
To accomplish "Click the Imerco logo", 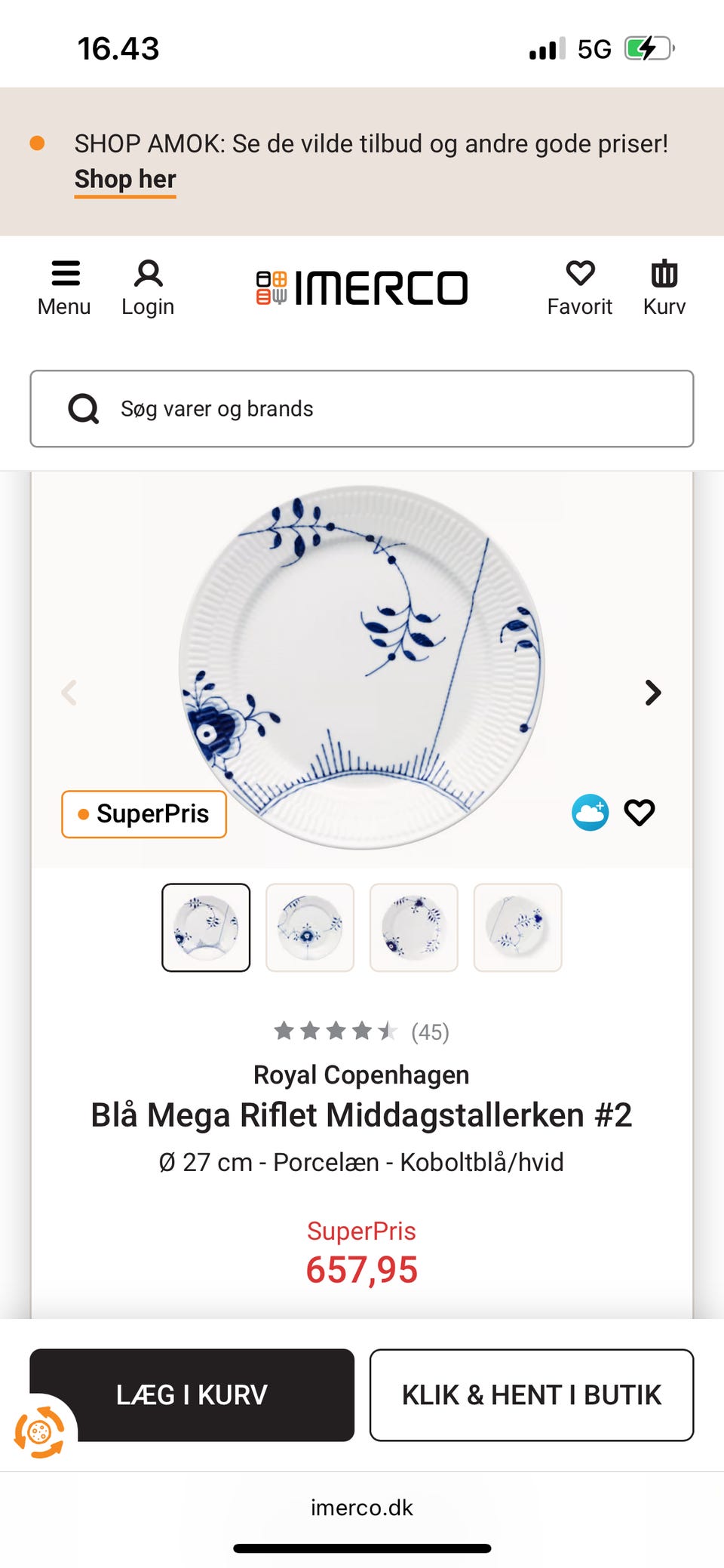I will (362, 287).
